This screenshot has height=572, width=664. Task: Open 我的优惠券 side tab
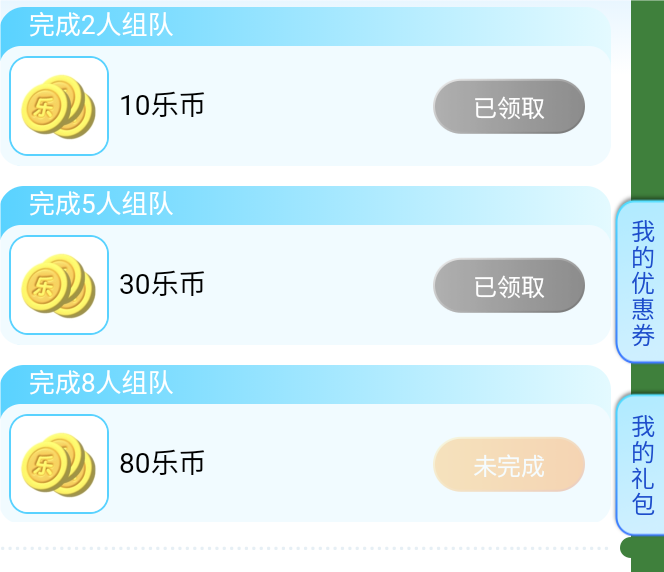click(642, 283)
